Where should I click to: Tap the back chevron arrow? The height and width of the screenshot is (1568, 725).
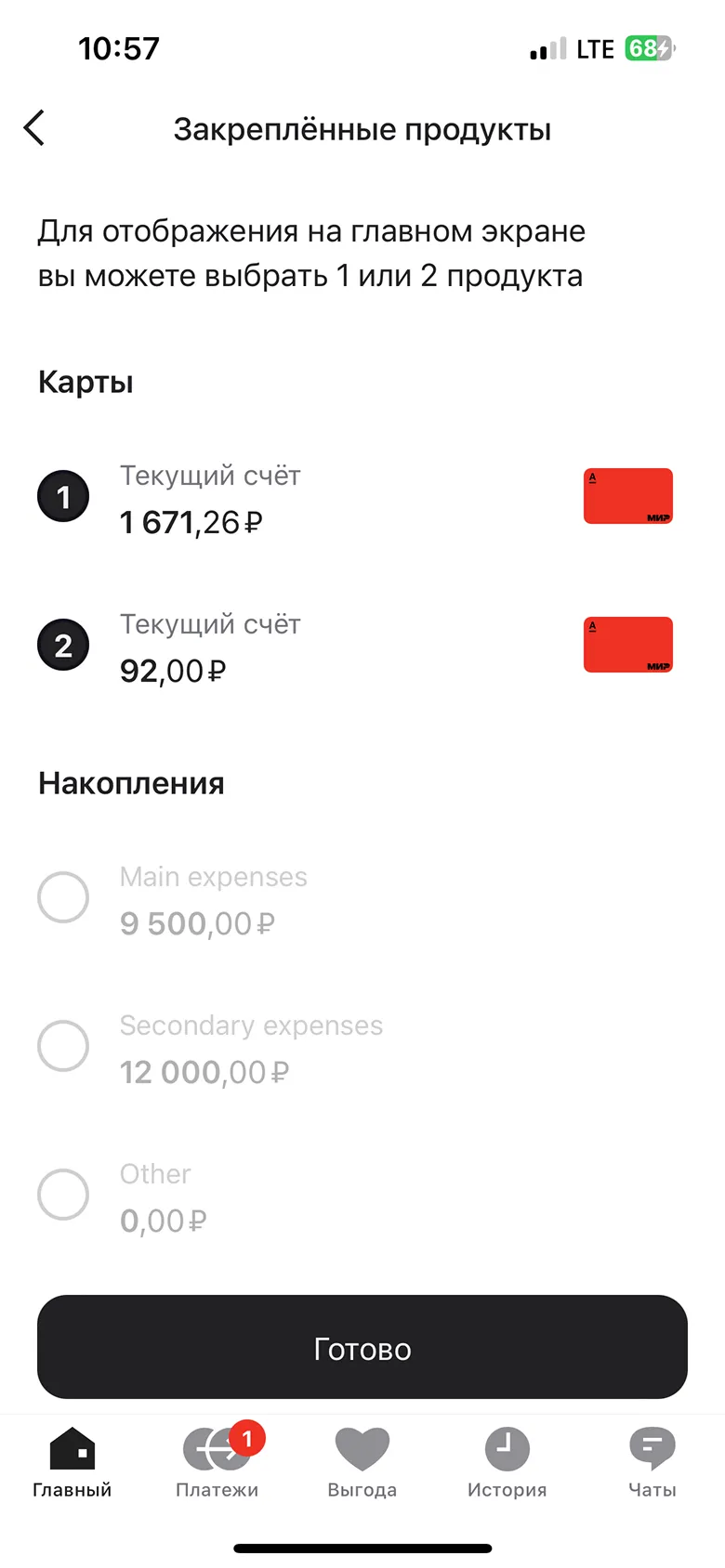[34, 128]
